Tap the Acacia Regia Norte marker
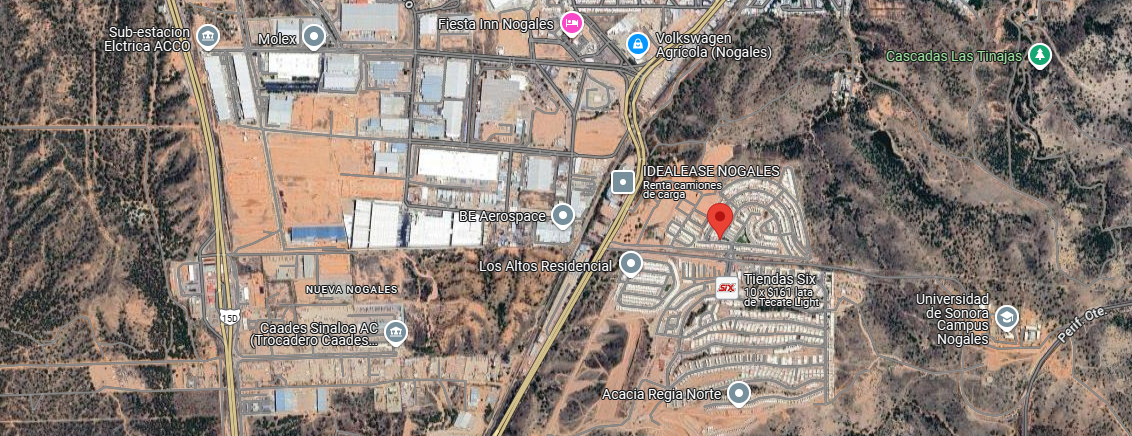The height and width of the screenshot is (436, 1132). pos(739,393)
